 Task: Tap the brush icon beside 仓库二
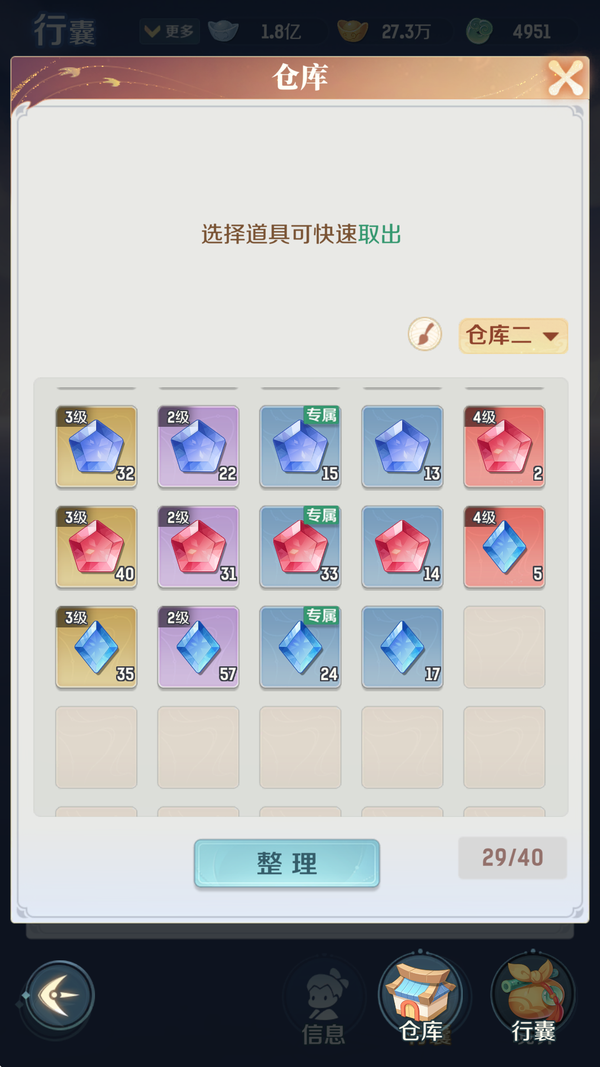pos(425,334)
